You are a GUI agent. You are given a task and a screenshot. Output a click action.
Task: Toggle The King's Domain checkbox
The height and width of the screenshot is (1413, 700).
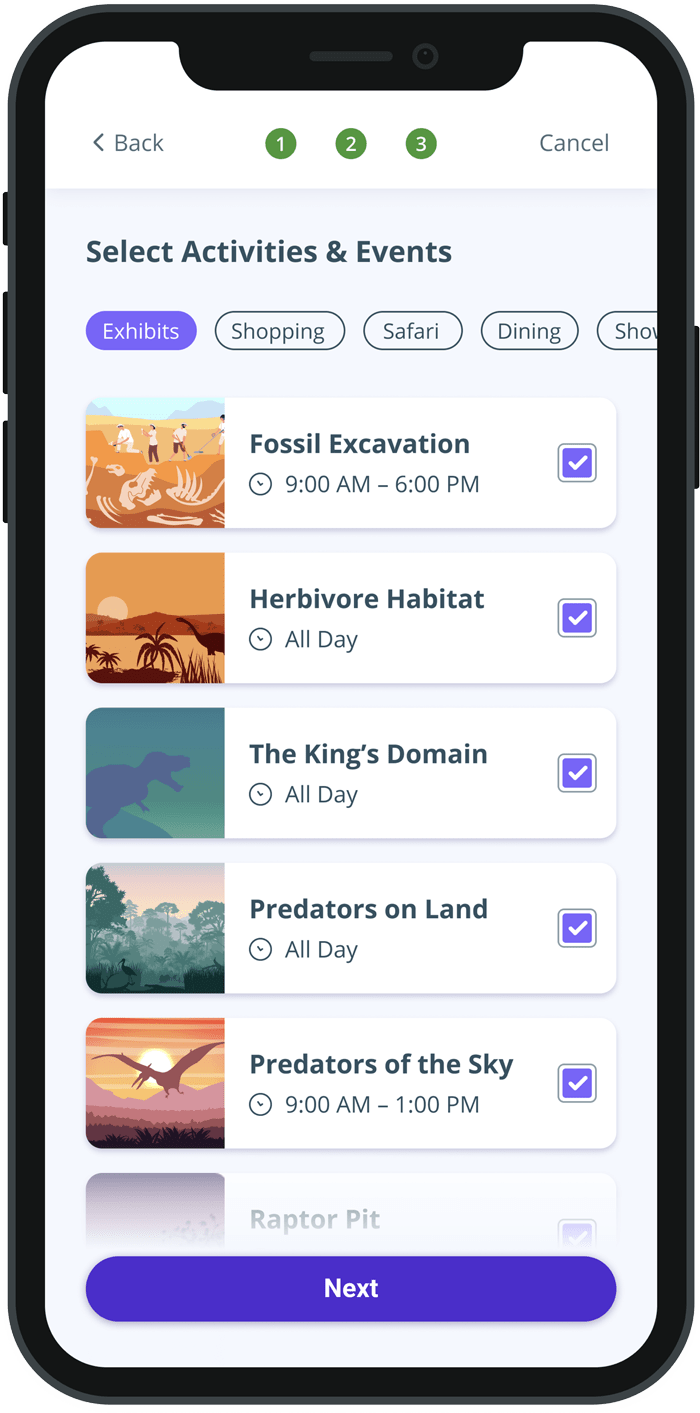point(577,773)
